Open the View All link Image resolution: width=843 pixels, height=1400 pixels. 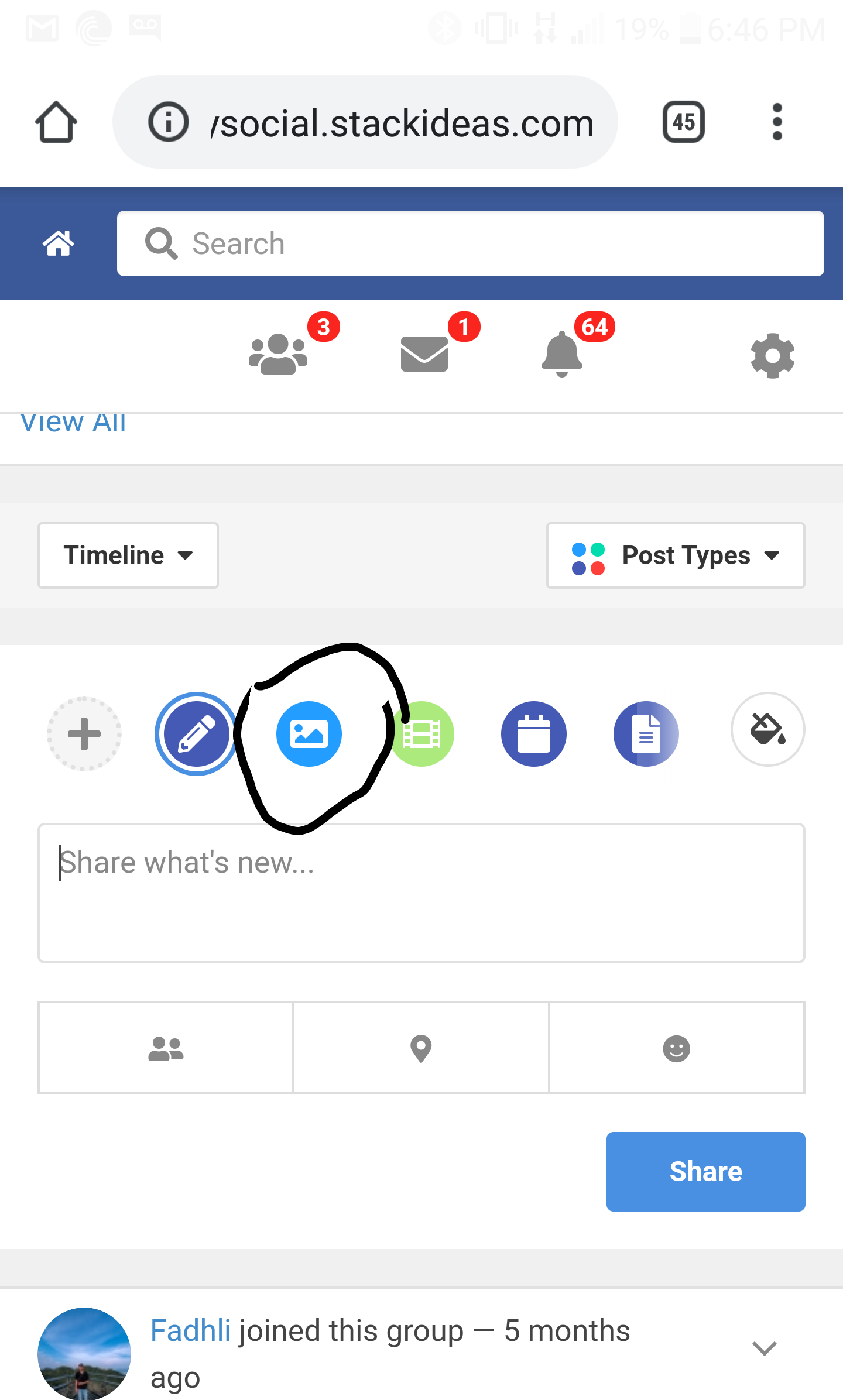tap(73, 423)
